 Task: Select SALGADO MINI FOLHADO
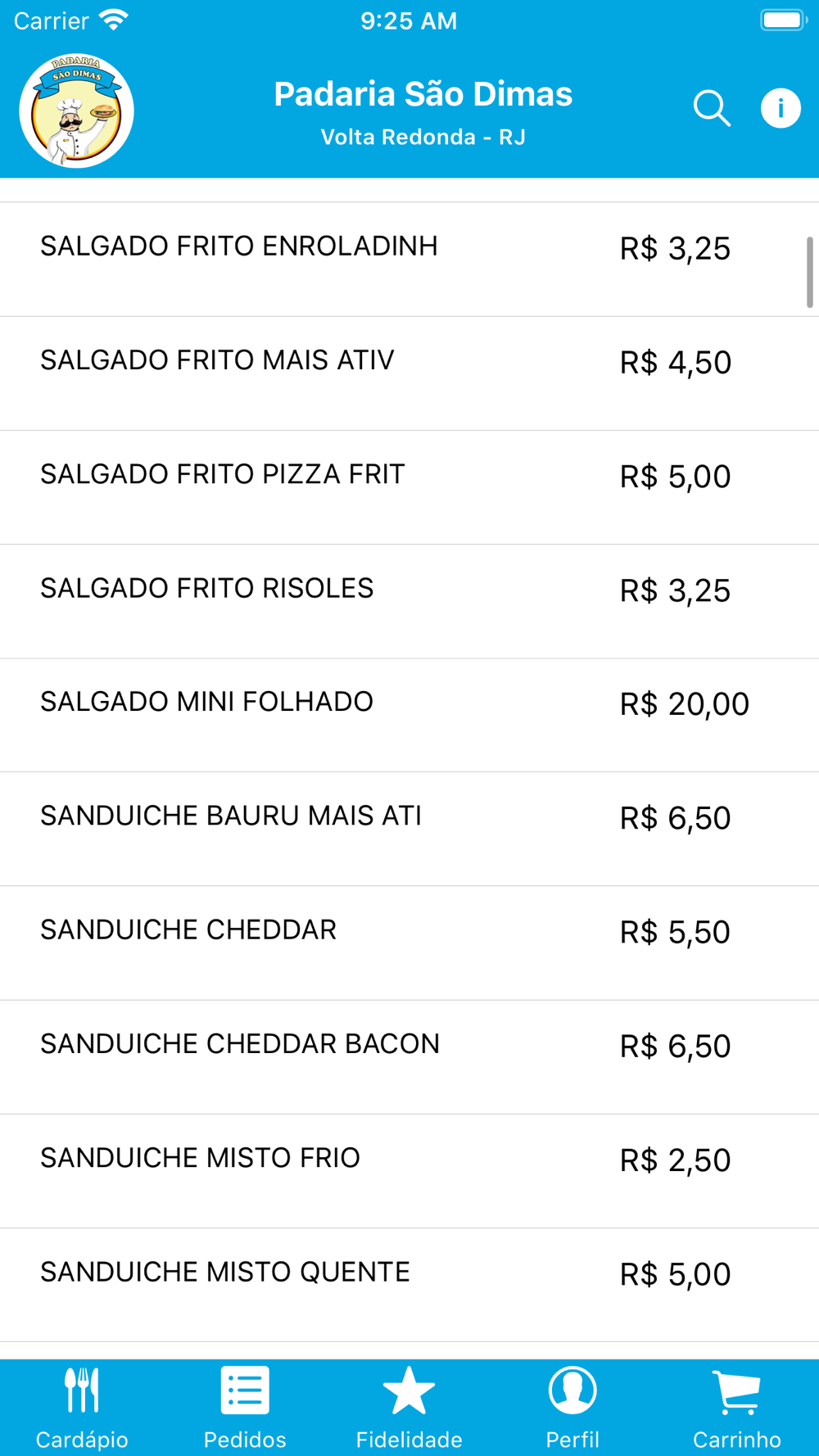point(207,702)
